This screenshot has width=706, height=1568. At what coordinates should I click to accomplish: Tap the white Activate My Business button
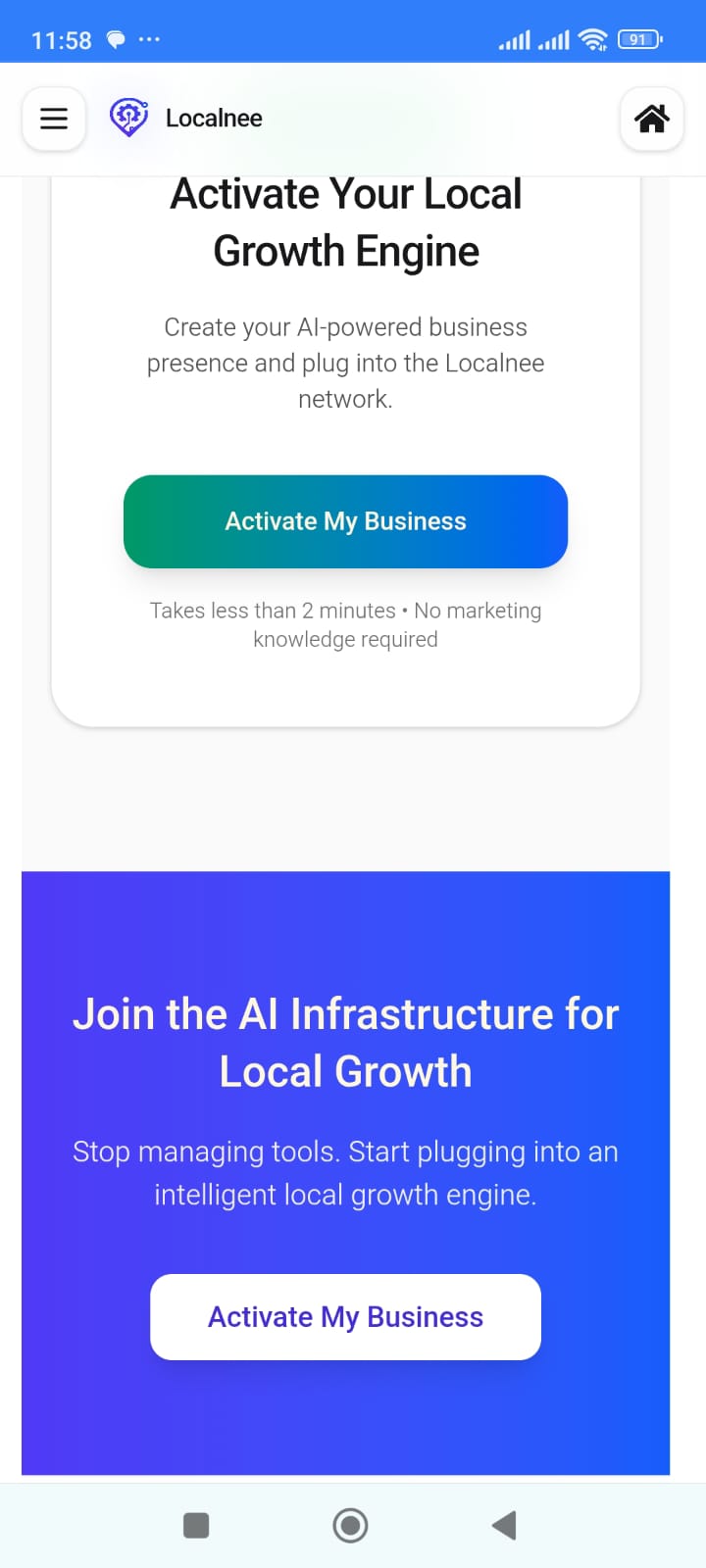pos(345,1316)
